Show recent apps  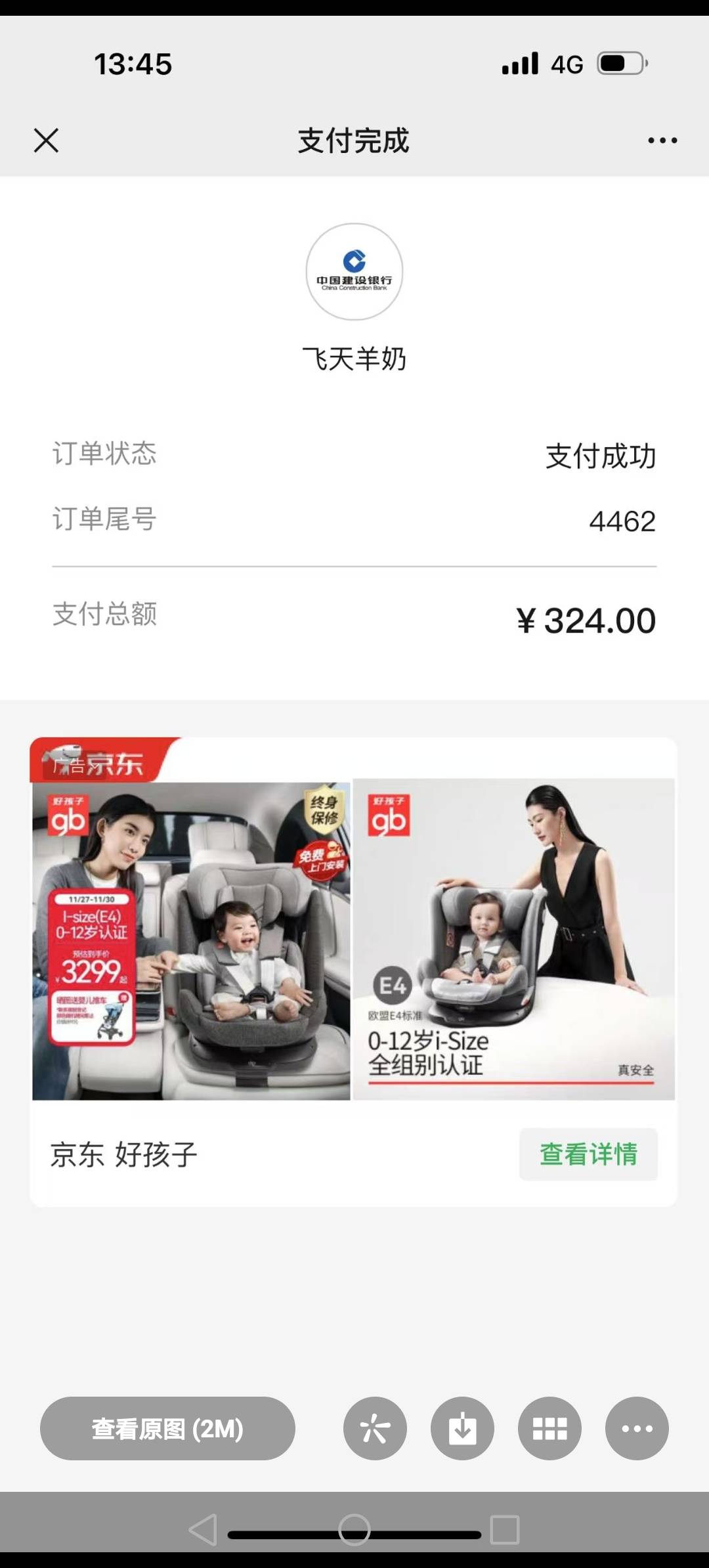(505, 1530)
